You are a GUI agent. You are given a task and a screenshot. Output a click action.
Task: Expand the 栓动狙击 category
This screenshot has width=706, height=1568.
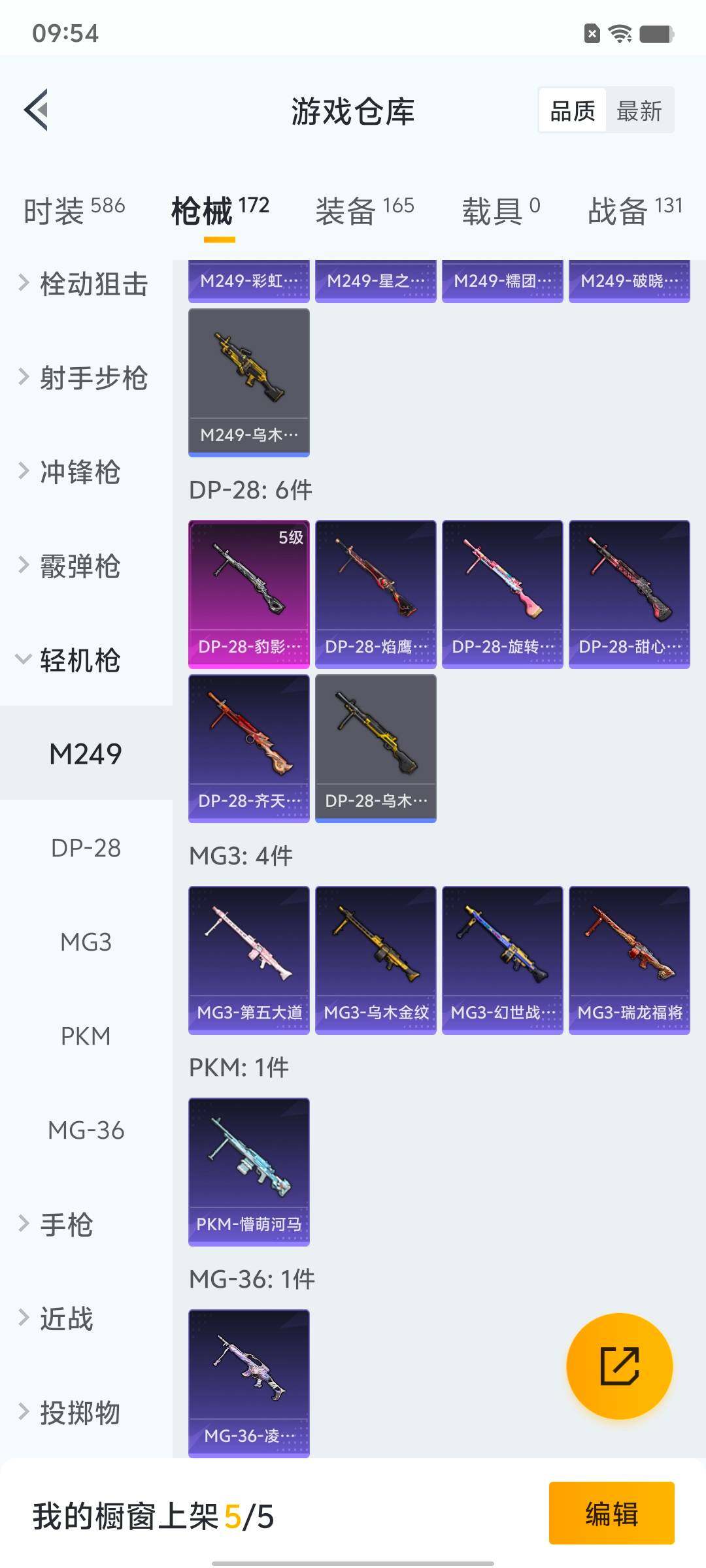tap(85, 284)
